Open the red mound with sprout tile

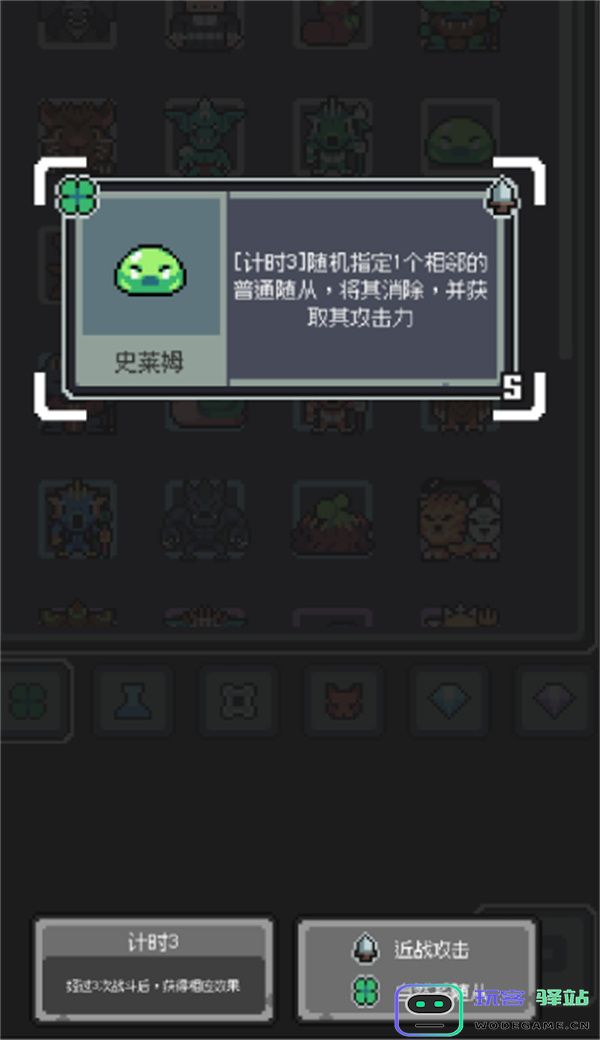(x=332, y=520)
